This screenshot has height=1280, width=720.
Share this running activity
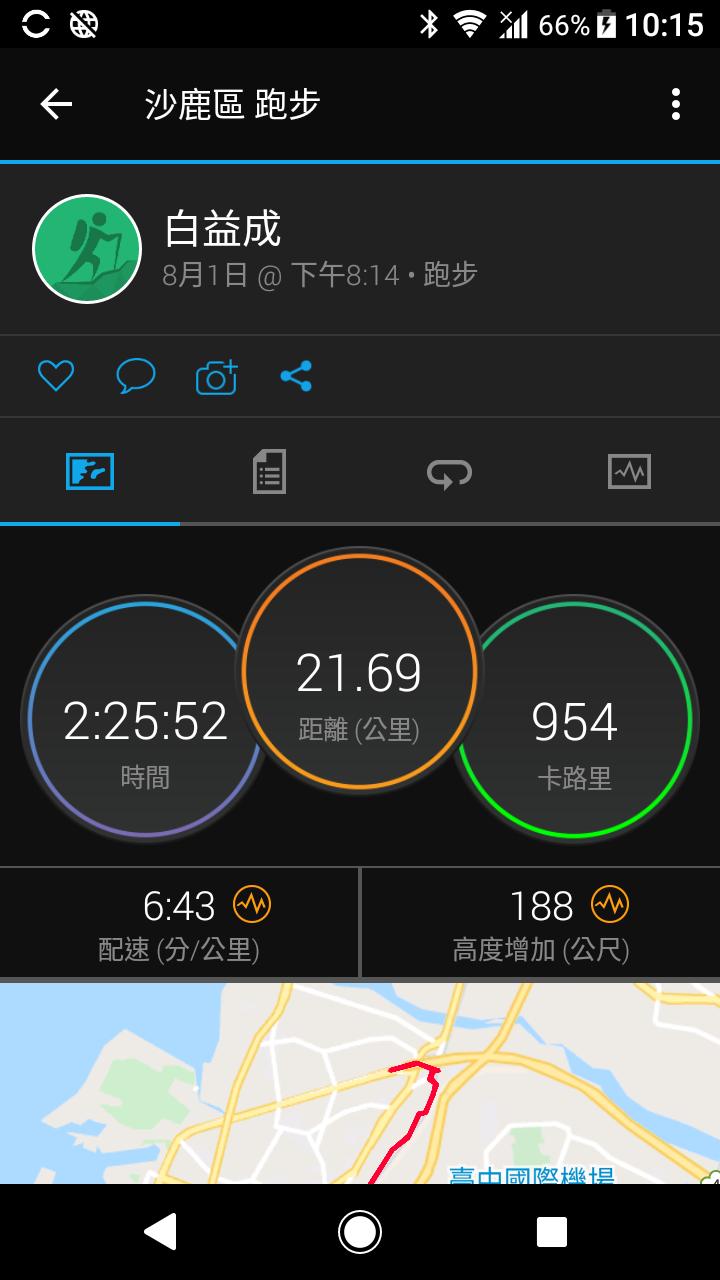(x=296, y=376)
